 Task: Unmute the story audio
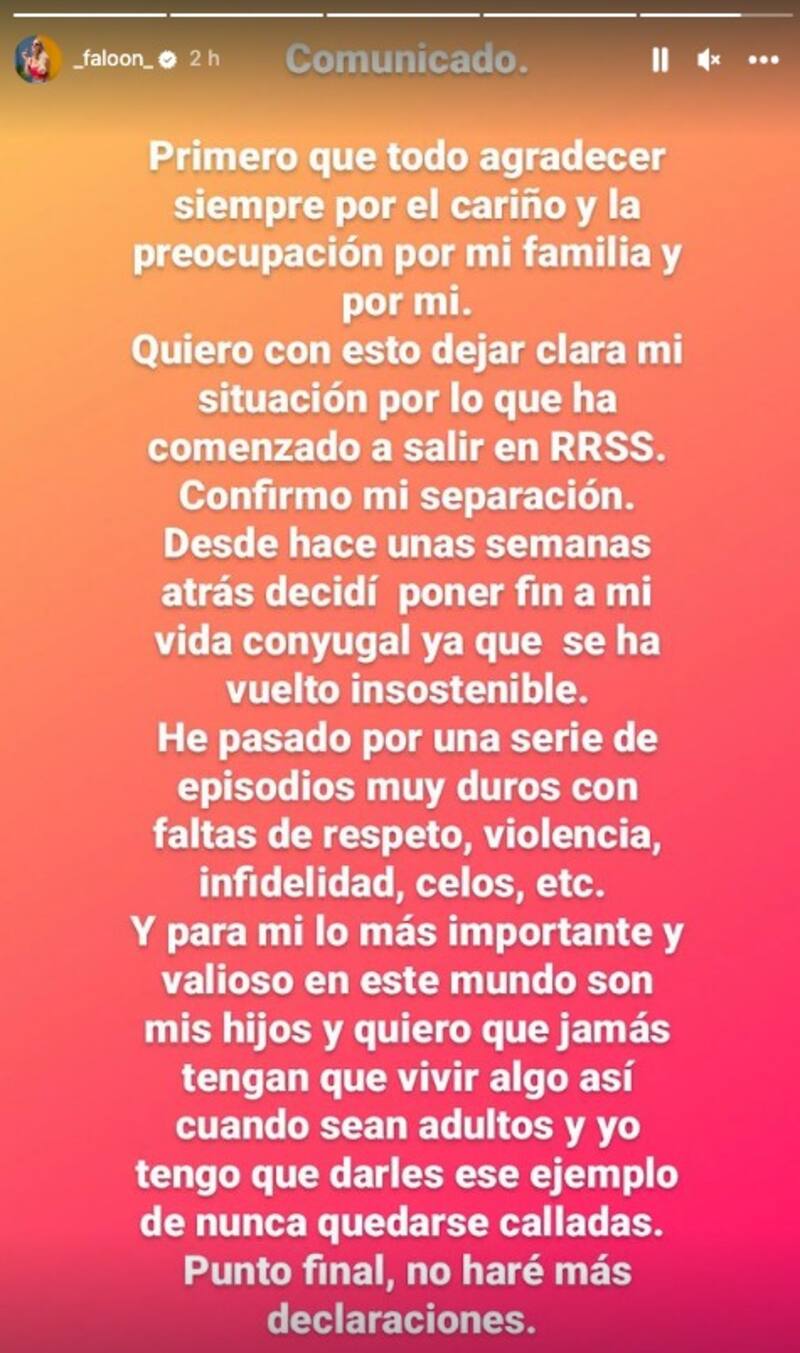pos(709,60)
